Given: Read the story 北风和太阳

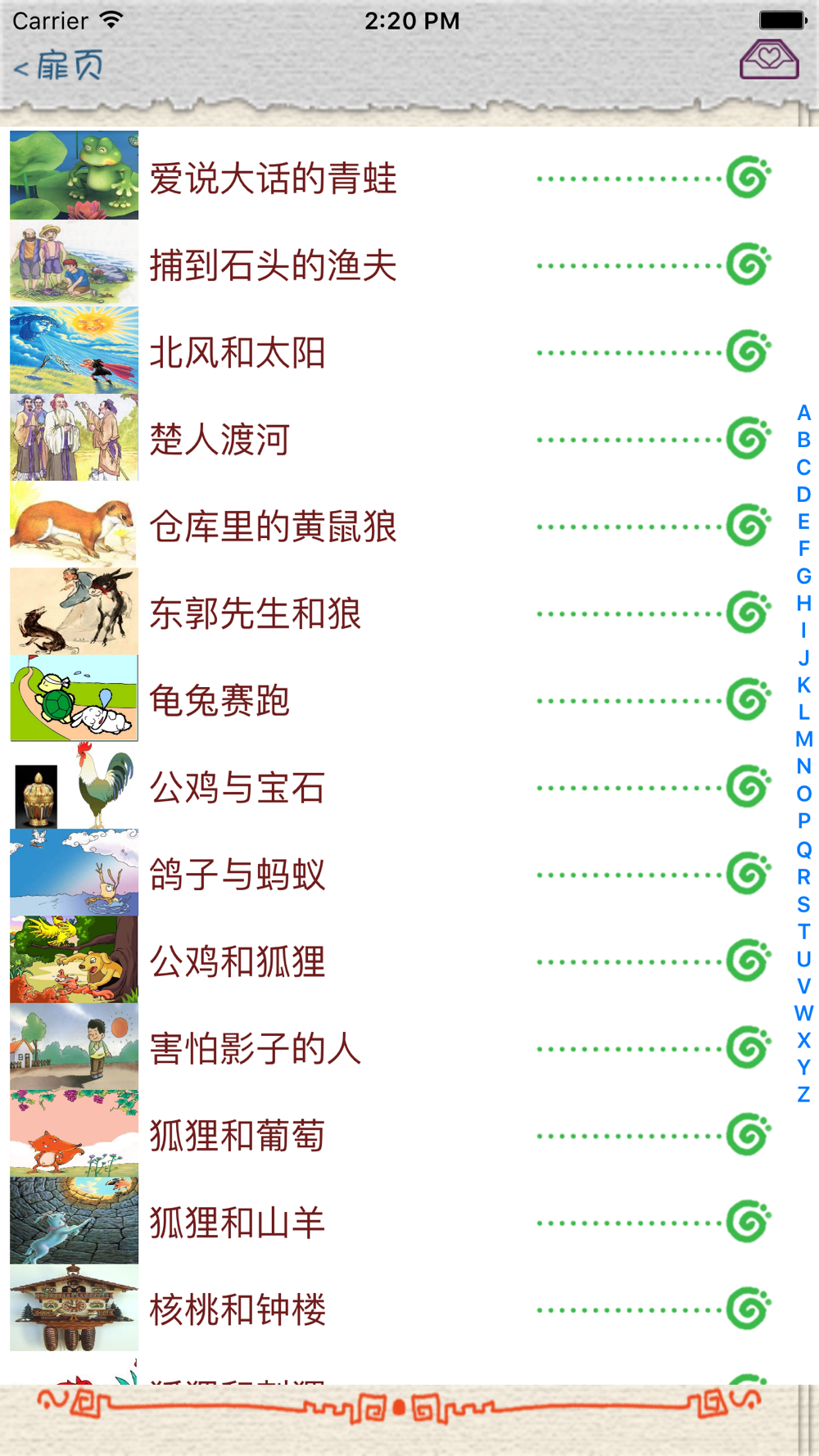Looking at the screenshot, I should coord(238,353).
